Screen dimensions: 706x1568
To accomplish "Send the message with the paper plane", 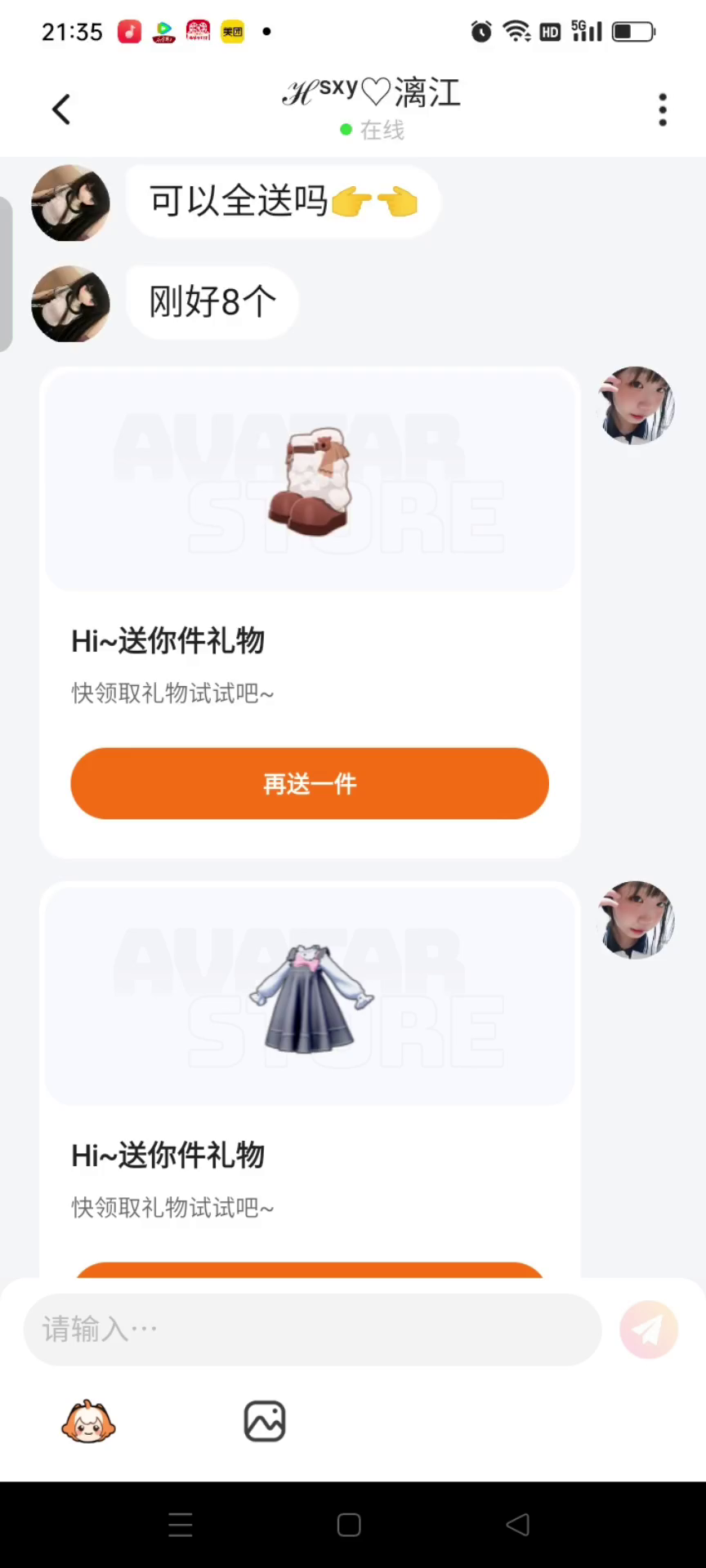I will pos(649,1330).
